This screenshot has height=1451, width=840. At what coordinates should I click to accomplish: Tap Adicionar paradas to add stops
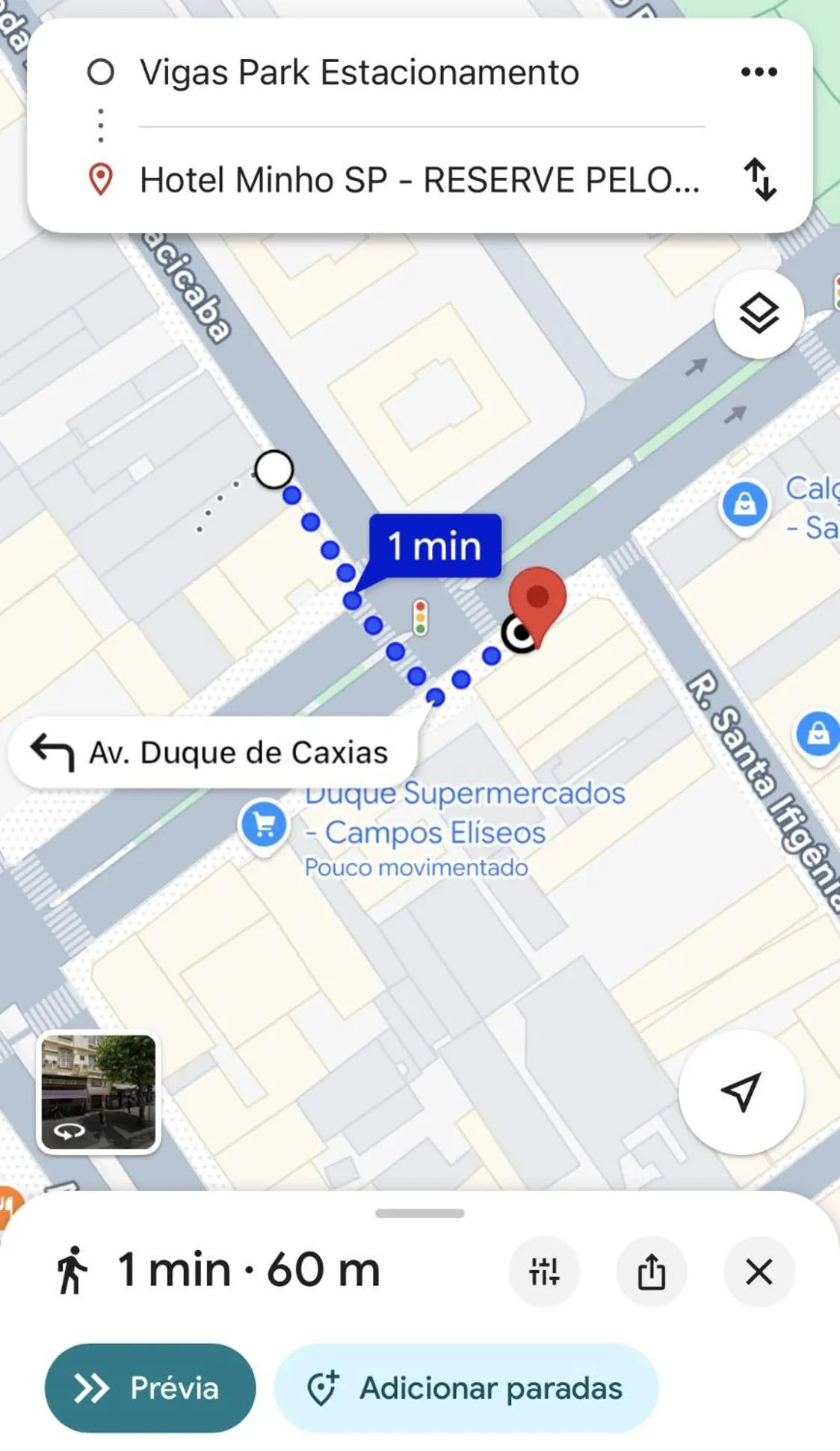click(467, 1388)
